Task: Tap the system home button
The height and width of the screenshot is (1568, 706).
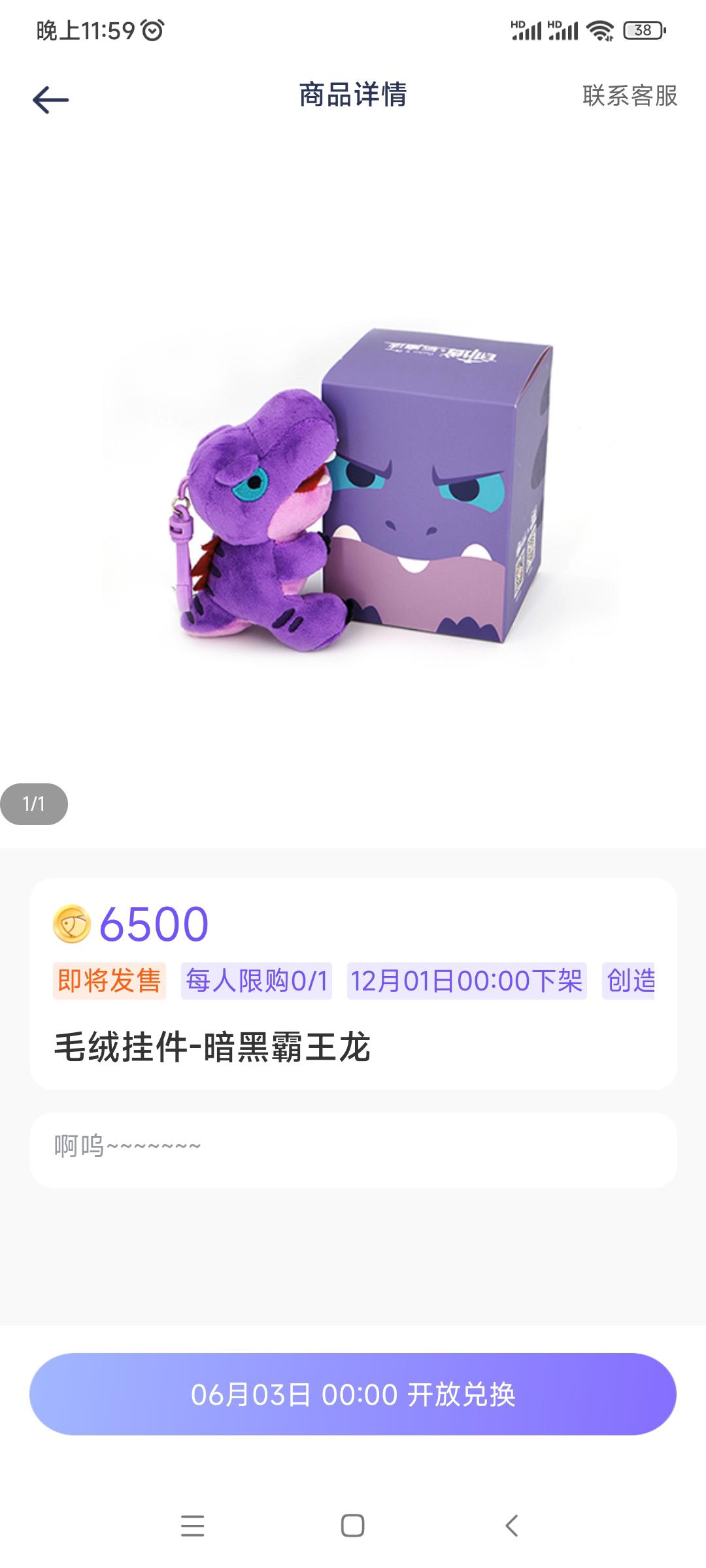Action: 353,1526
